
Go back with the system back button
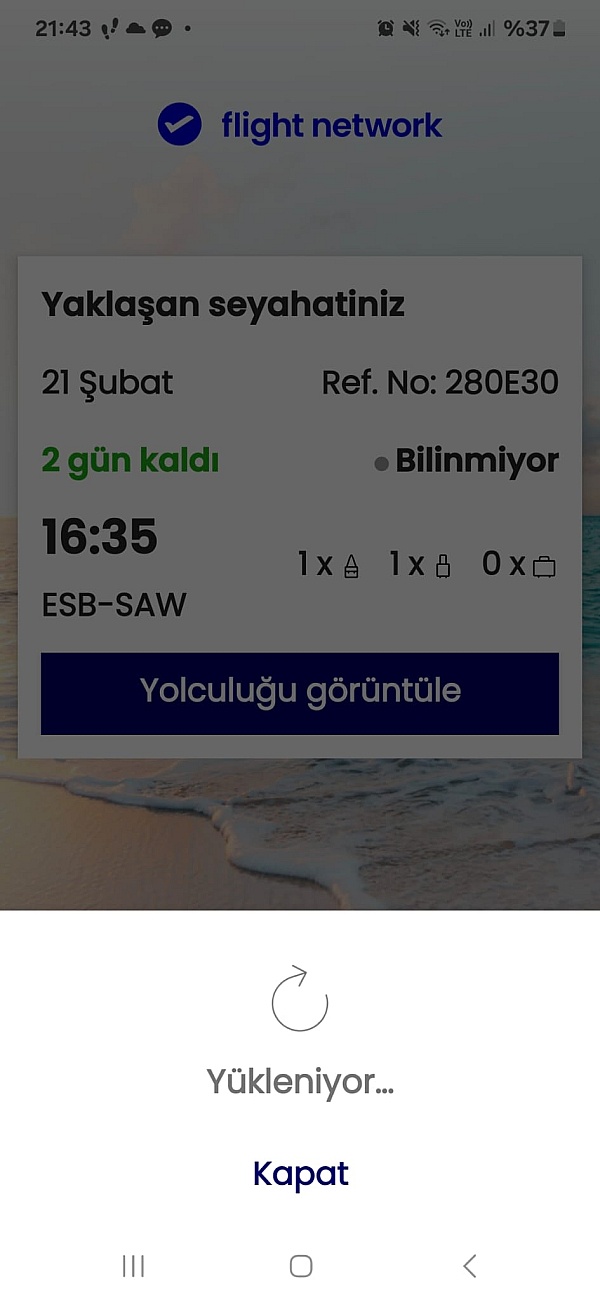[469, 1266]
